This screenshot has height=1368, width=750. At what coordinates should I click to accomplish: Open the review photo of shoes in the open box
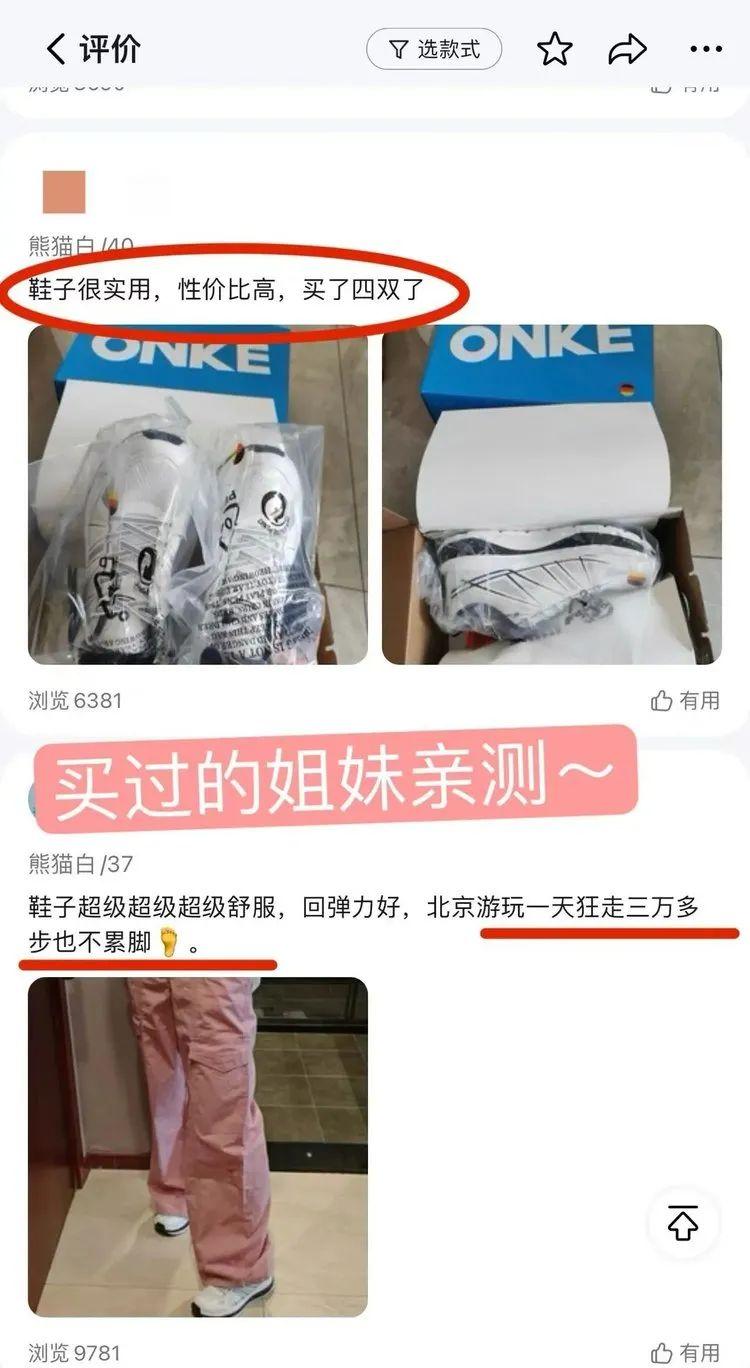tap(551, 494)
